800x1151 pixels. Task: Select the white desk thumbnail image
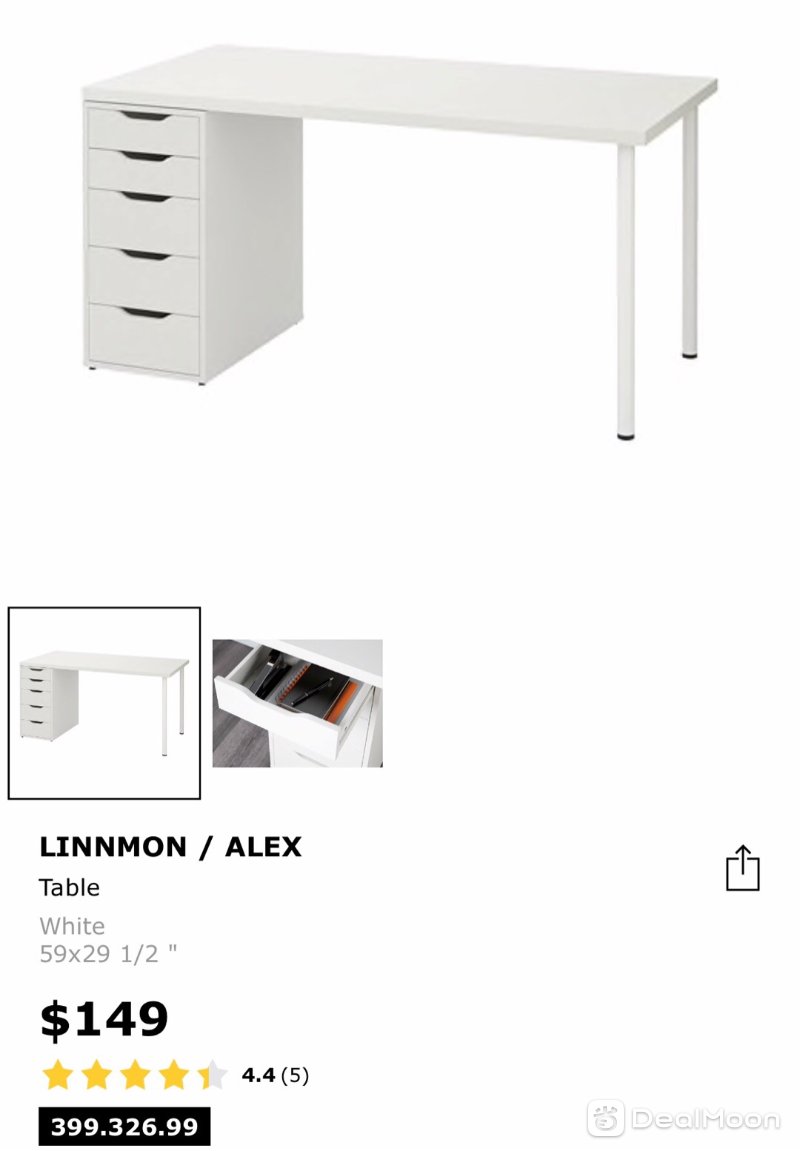tap(104, 703)
